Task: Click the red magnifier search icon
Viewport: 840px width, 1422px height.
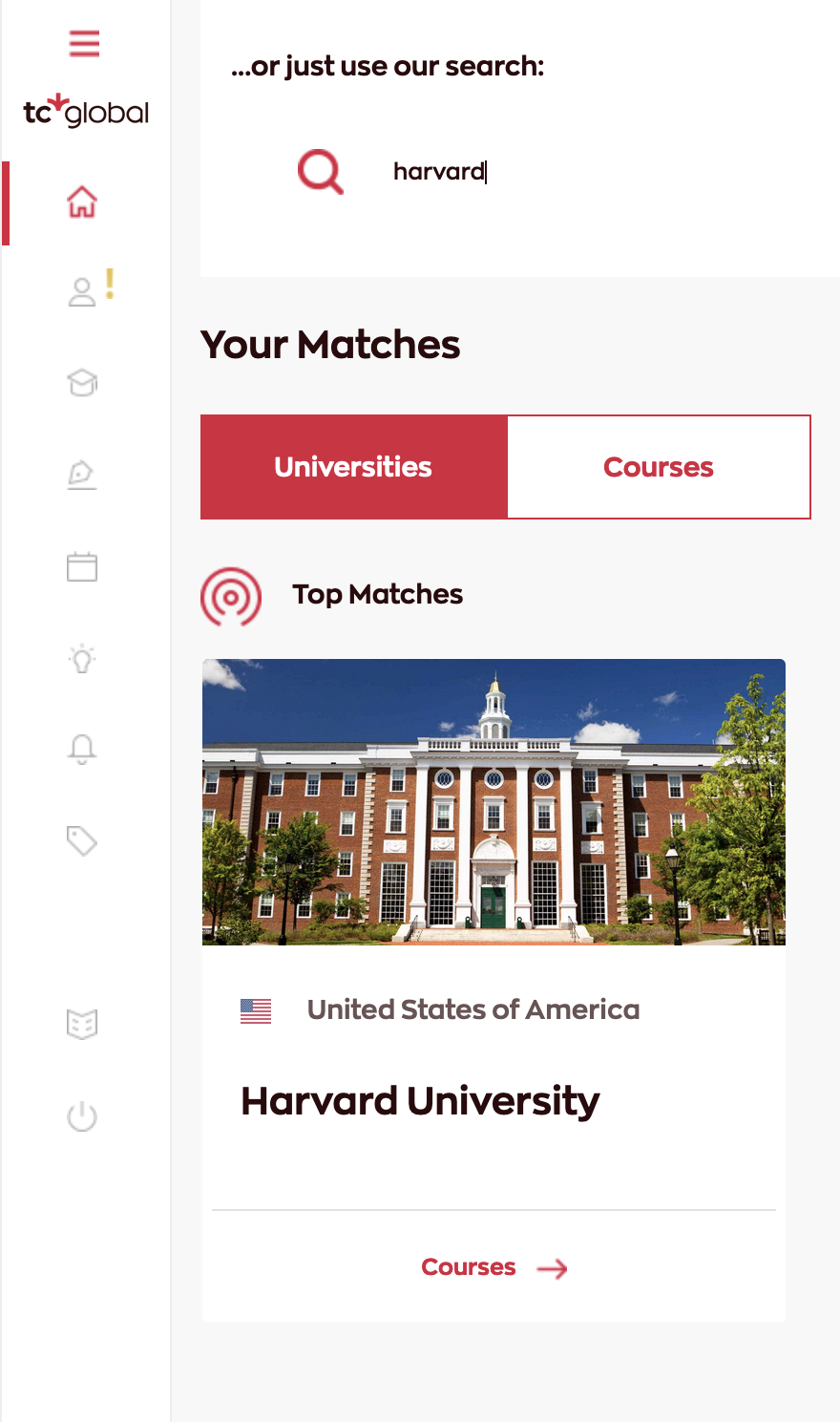Action: [320, 172]
